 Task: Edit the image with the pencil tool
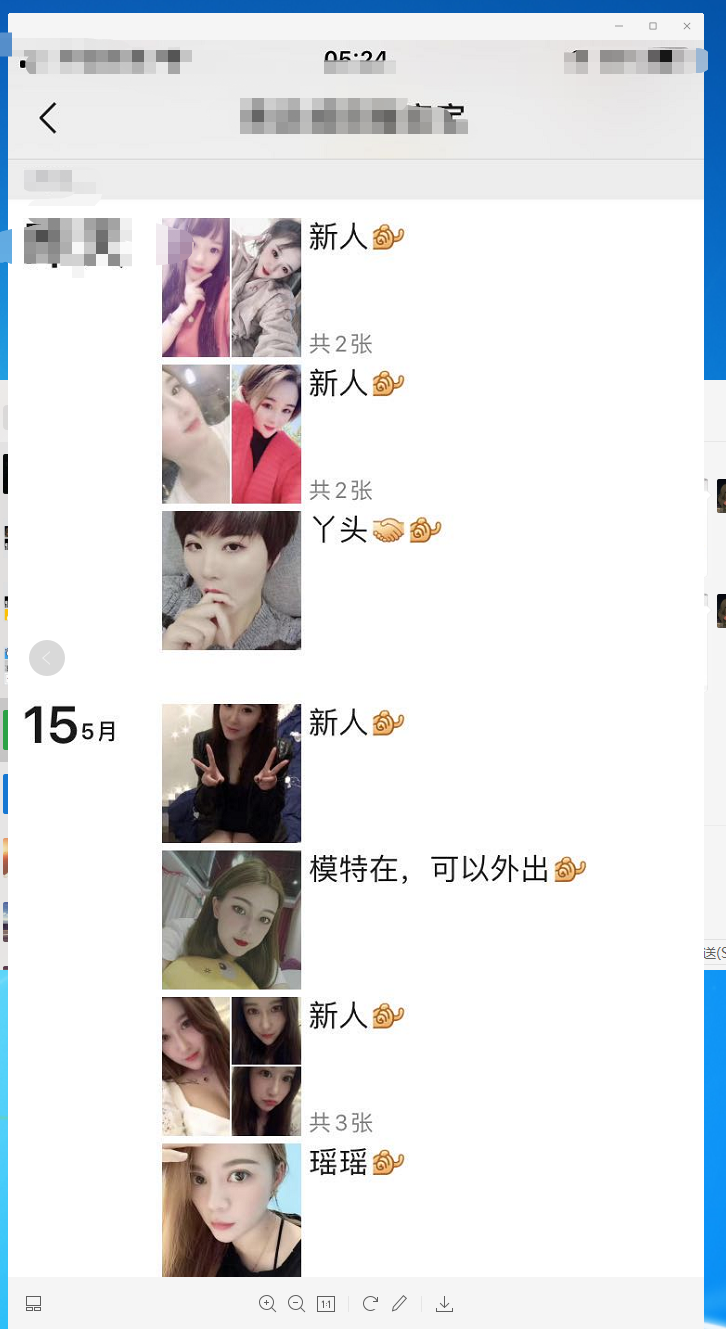pyautogui.click(x=399, y=1303)
